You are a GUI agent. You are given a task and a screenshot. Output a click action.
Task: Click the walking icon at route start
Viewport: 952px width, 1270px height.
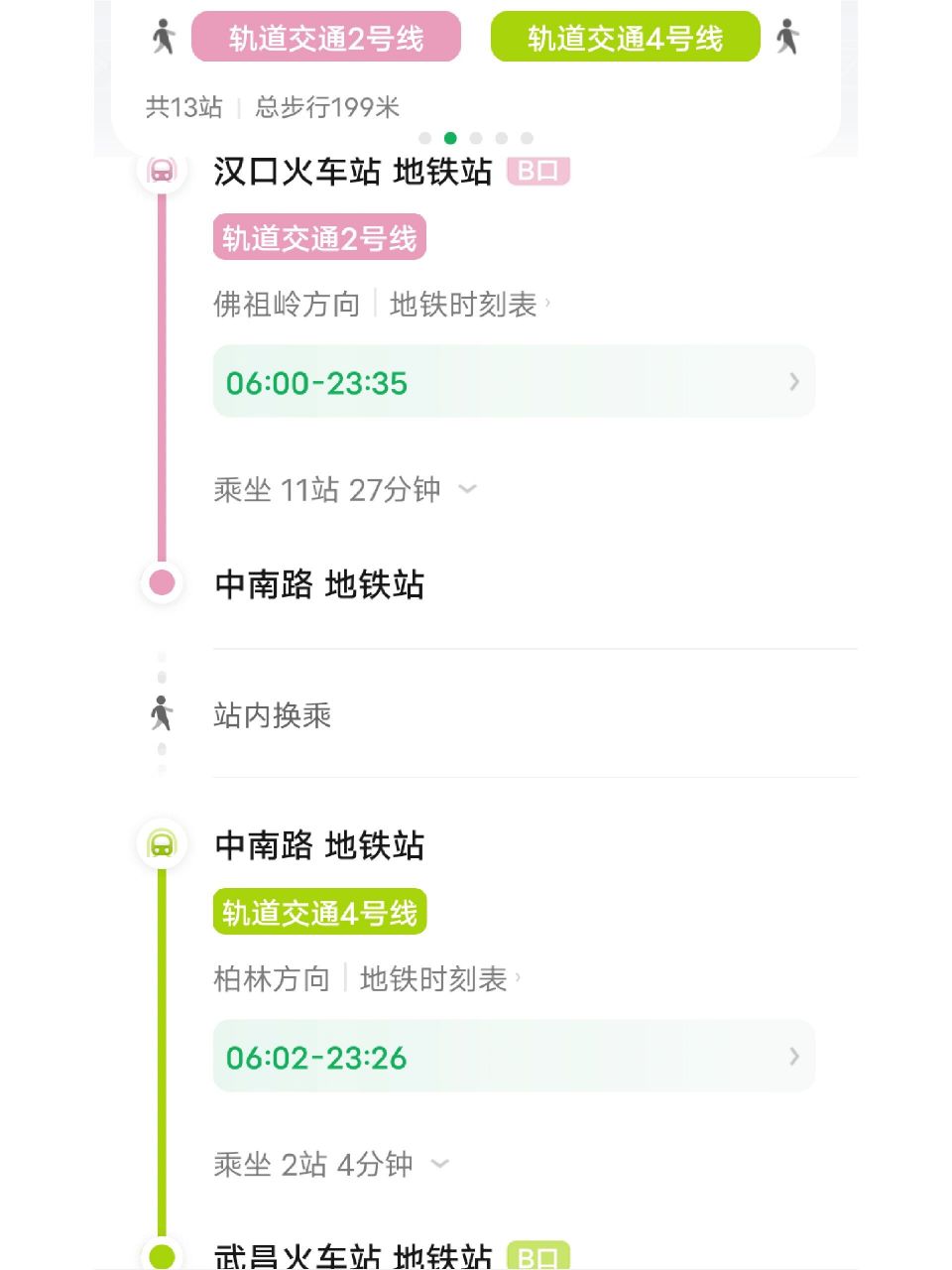(161, 36)
